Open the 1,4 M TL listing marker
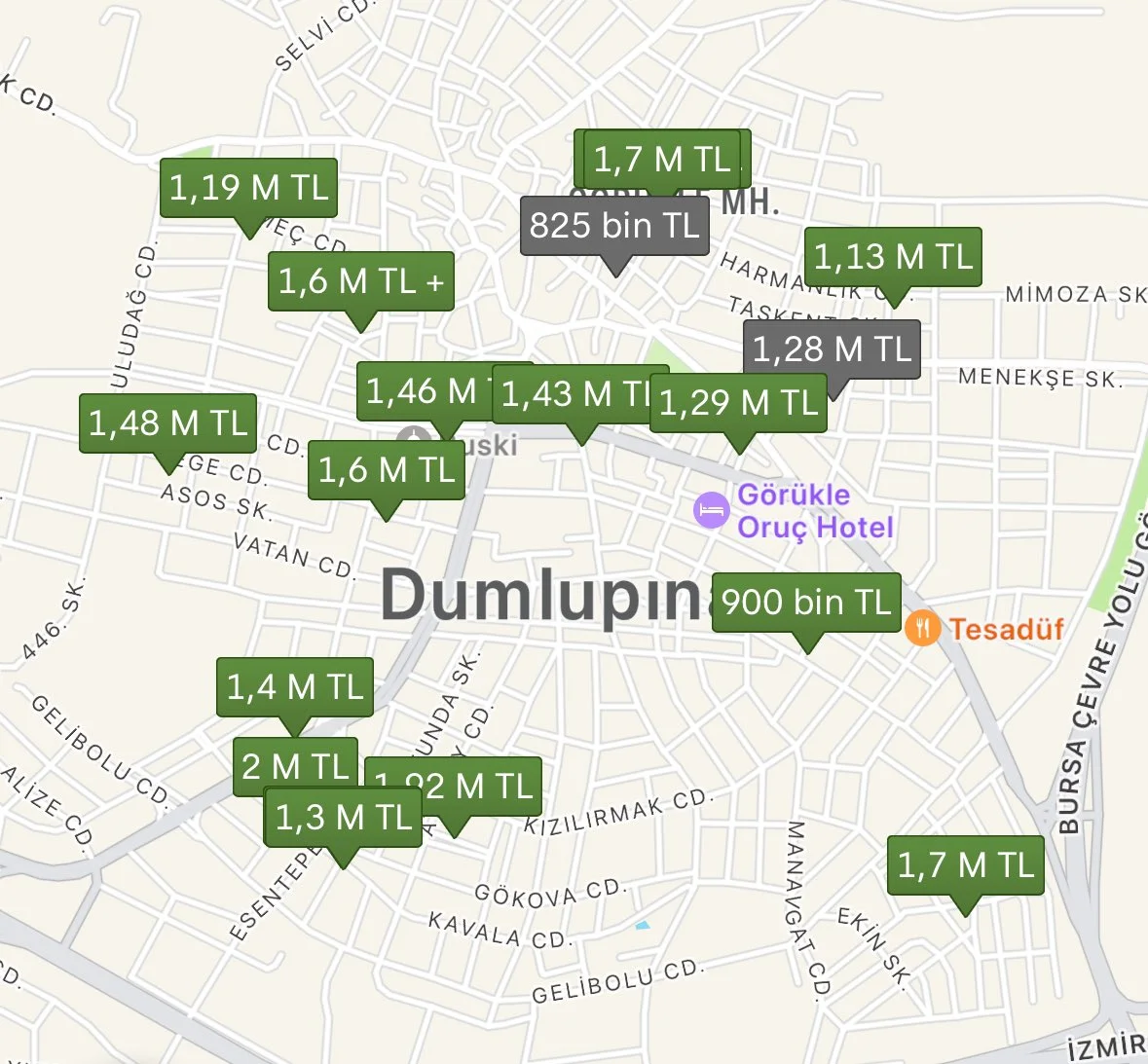1148x1064 pixels. coord(294,687)
